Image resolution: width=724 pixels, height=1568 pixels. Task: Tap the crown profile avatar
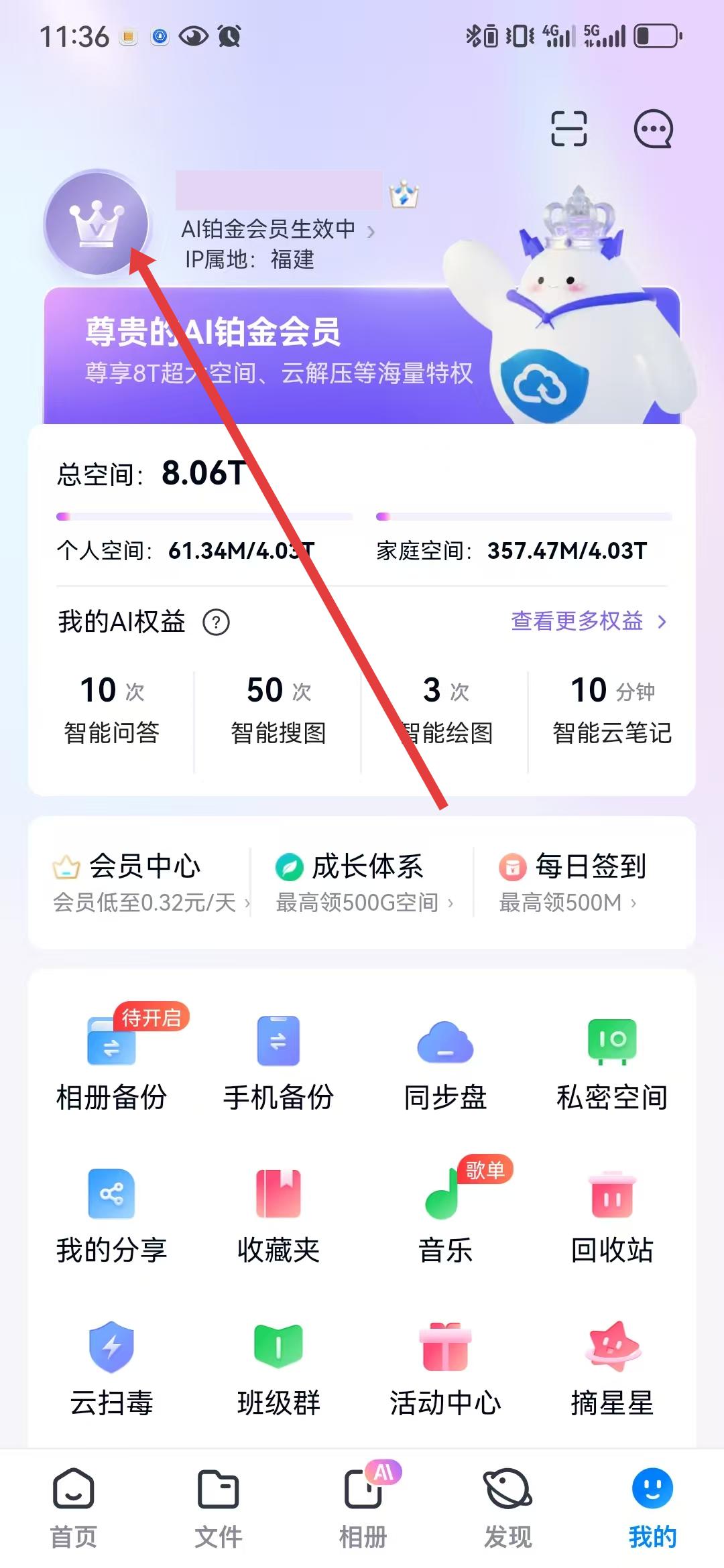point(97,224)
